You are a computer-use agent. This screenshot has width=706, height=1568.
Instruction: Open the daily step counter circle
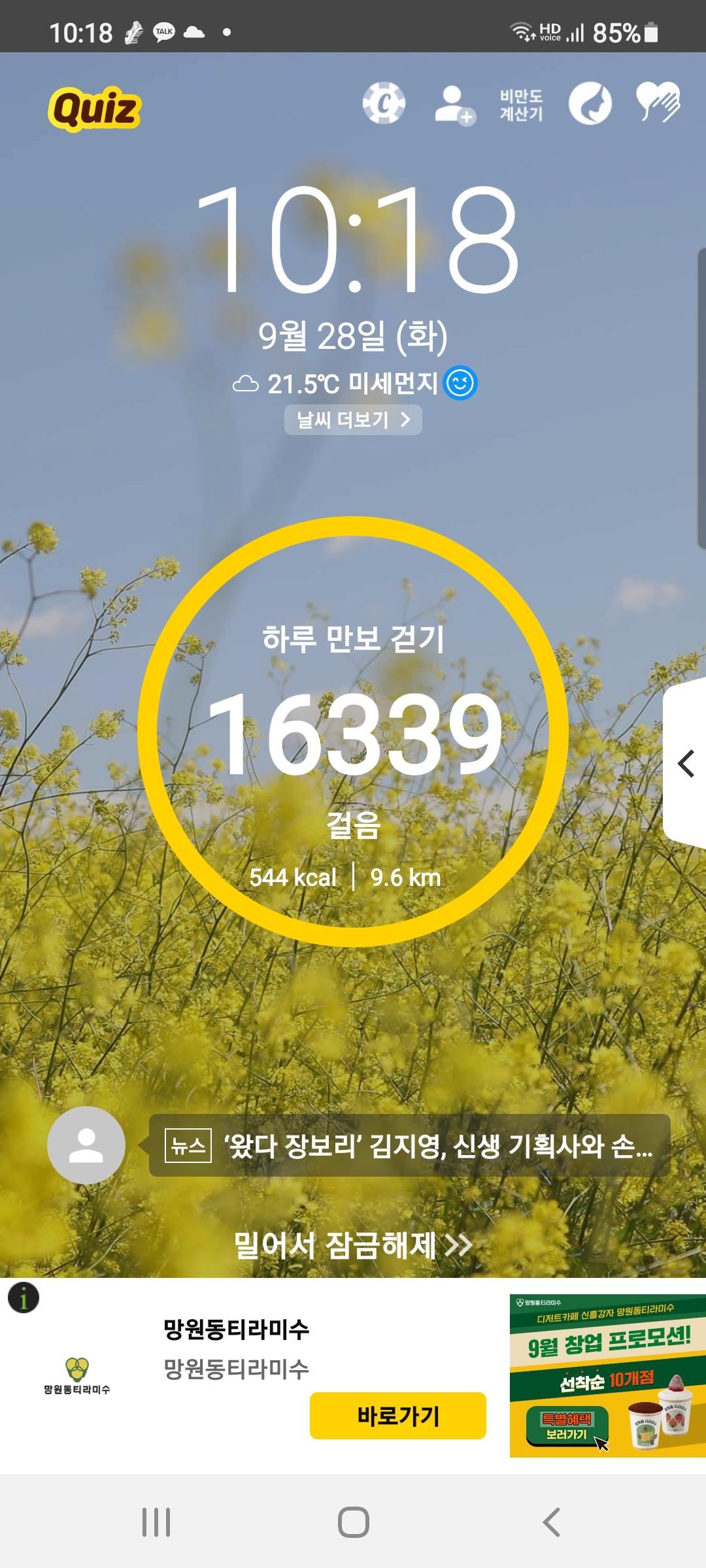353,732
